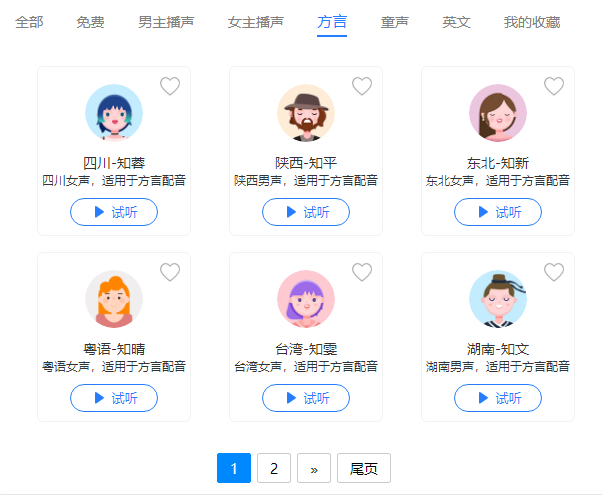Viewport: 602px width, 495px height.
Task: Favorite the 四川-知蓉 voice with heart icon
Action: pyautogui.click(x=170, y=87)
